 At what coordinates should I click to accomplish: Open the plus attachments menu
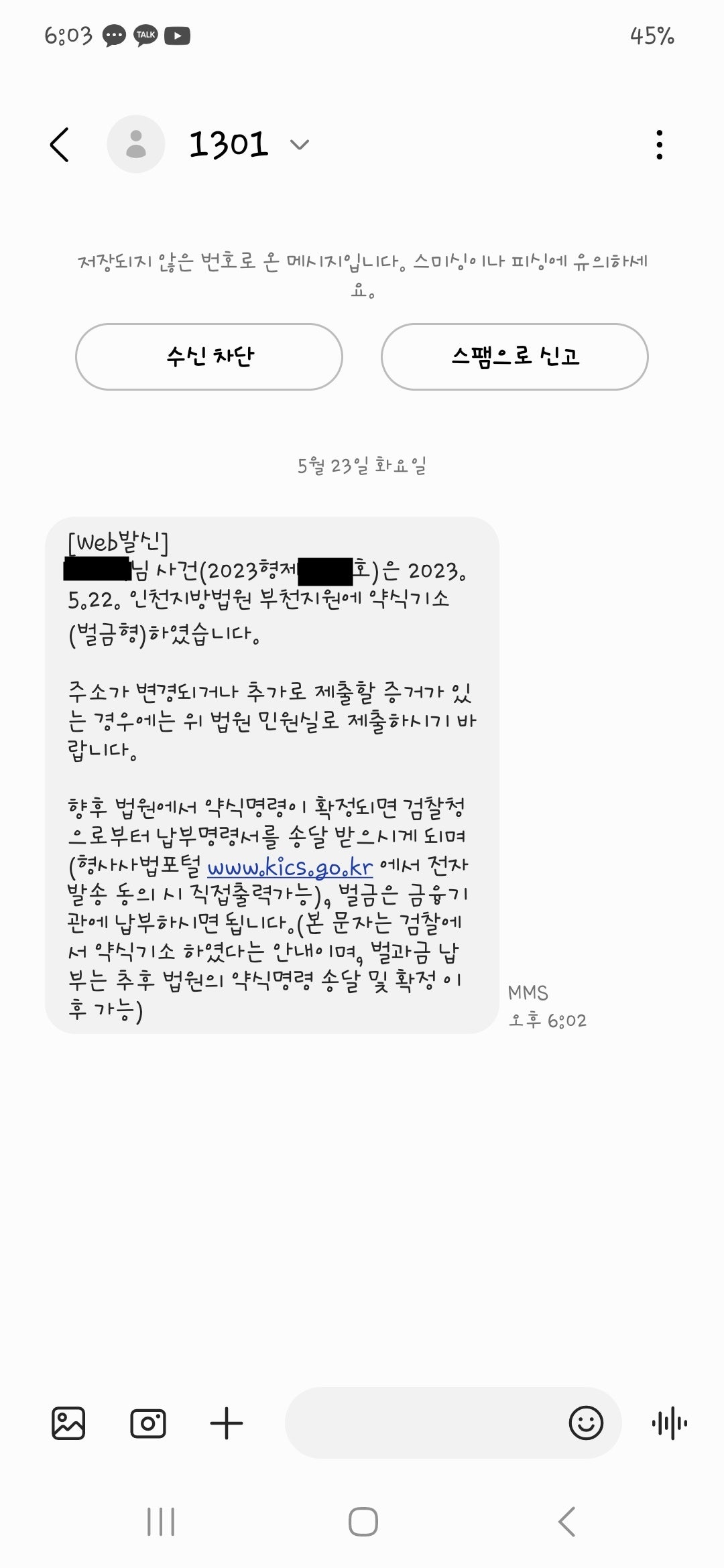coord(227,1423)
